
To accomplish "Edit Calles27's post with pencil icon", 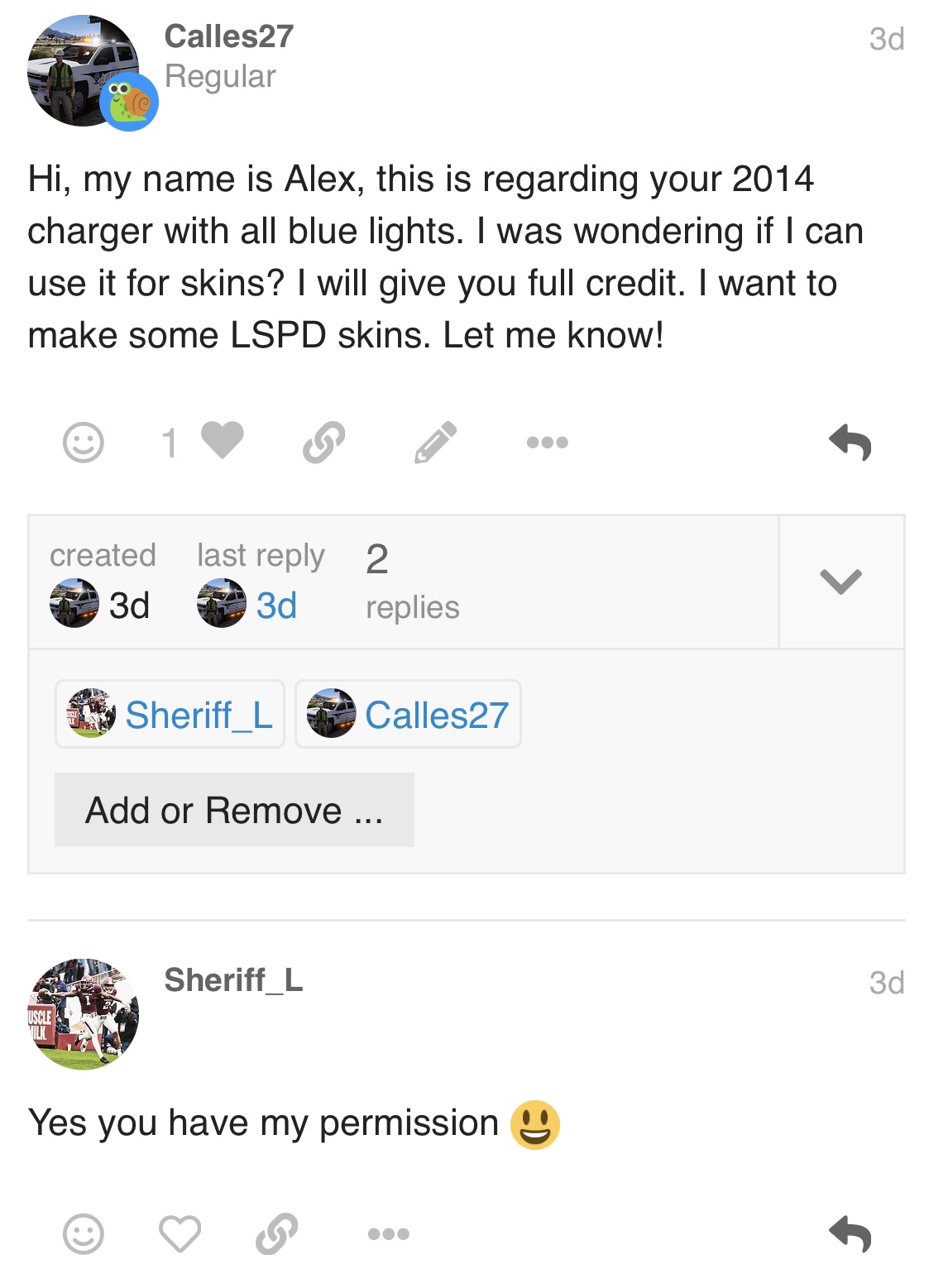I will pos(435,442).
